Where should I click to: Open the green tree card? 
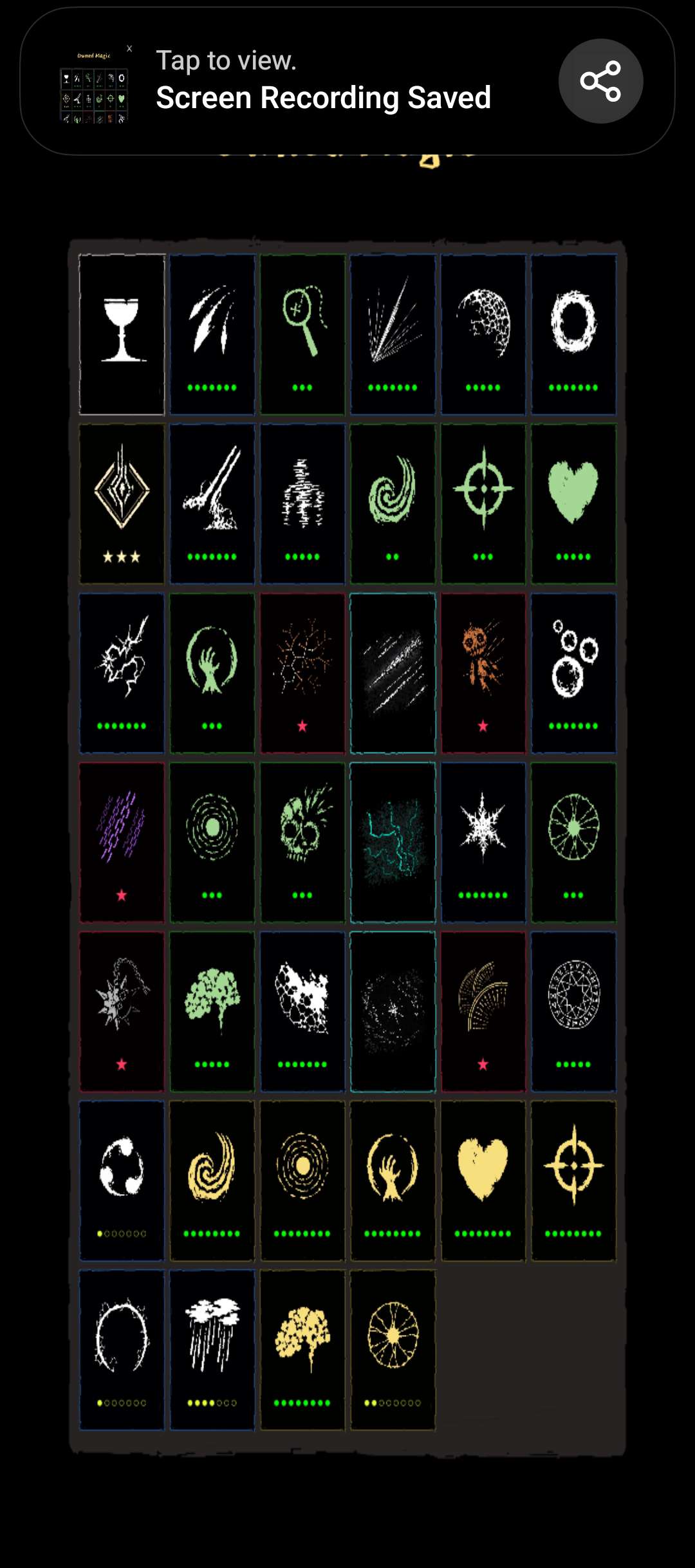(x=212, y=1011)
